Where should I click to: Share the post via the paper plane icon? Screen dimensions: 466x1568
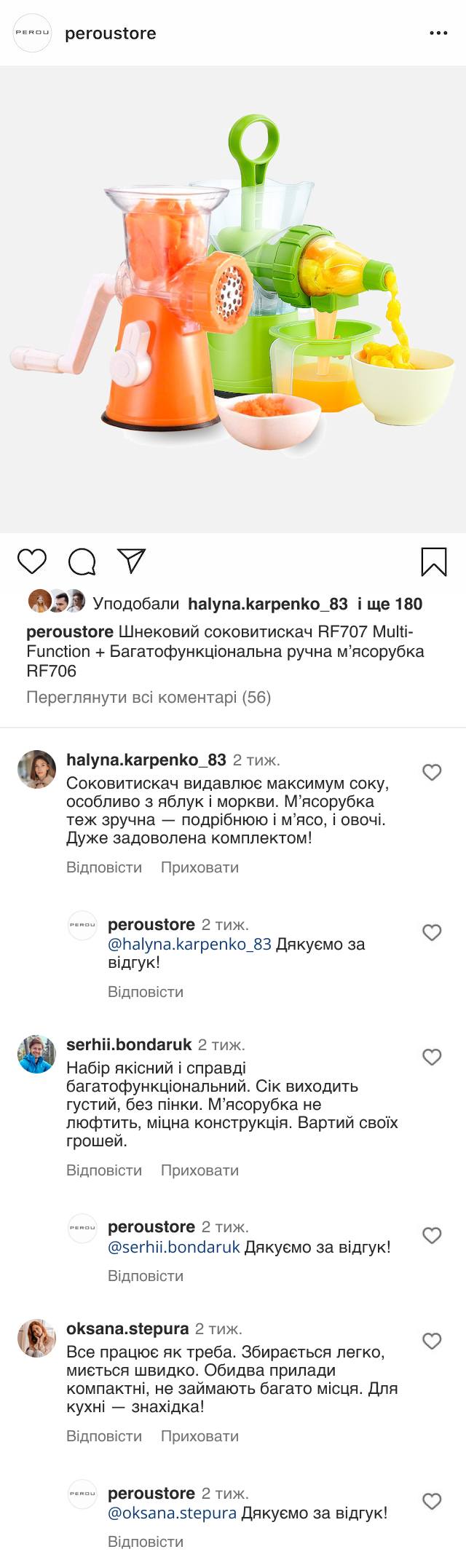[132, 561]
